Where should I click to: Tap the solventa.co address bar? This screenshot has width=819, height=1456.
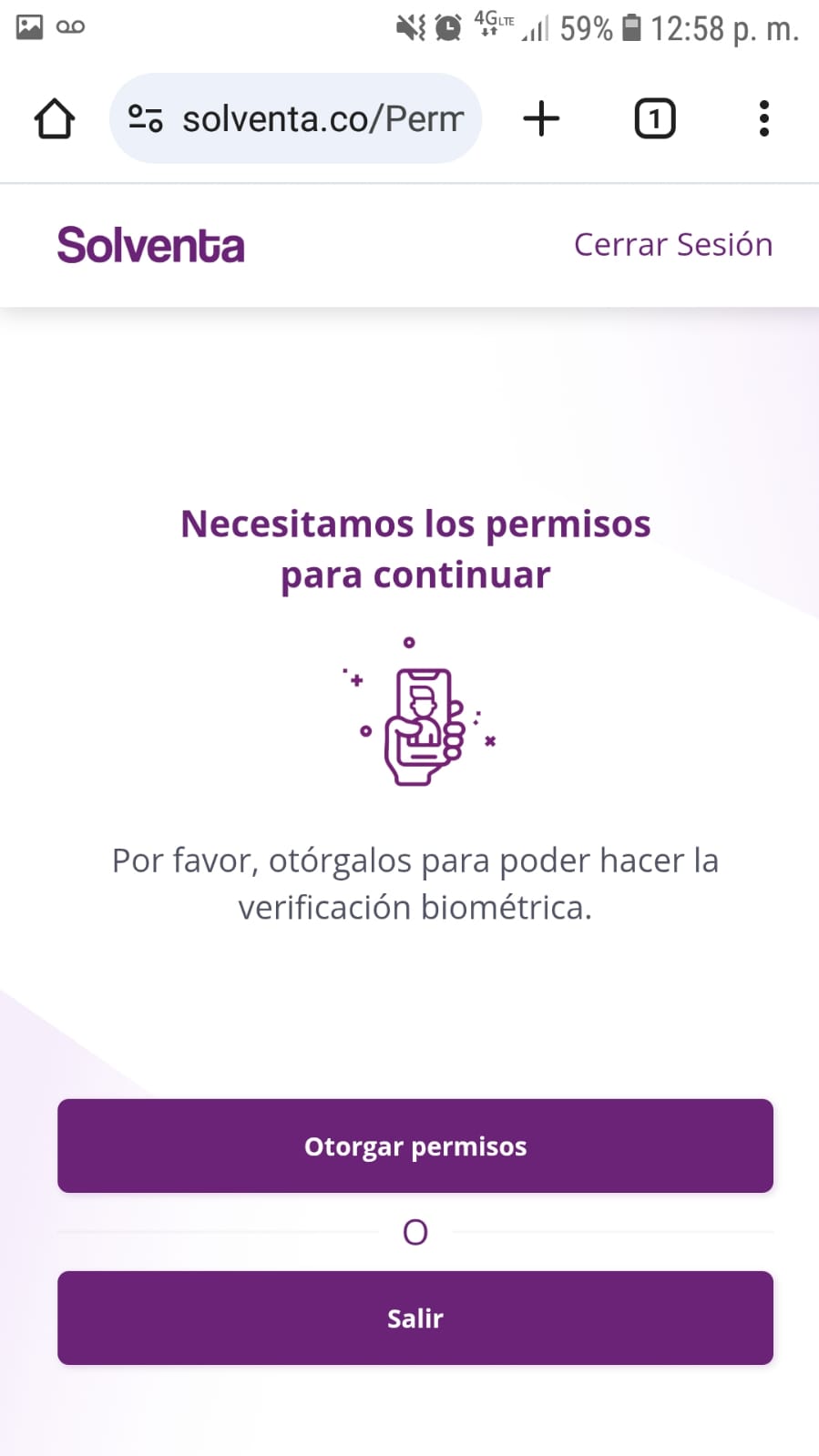click(x=323, y=118)
